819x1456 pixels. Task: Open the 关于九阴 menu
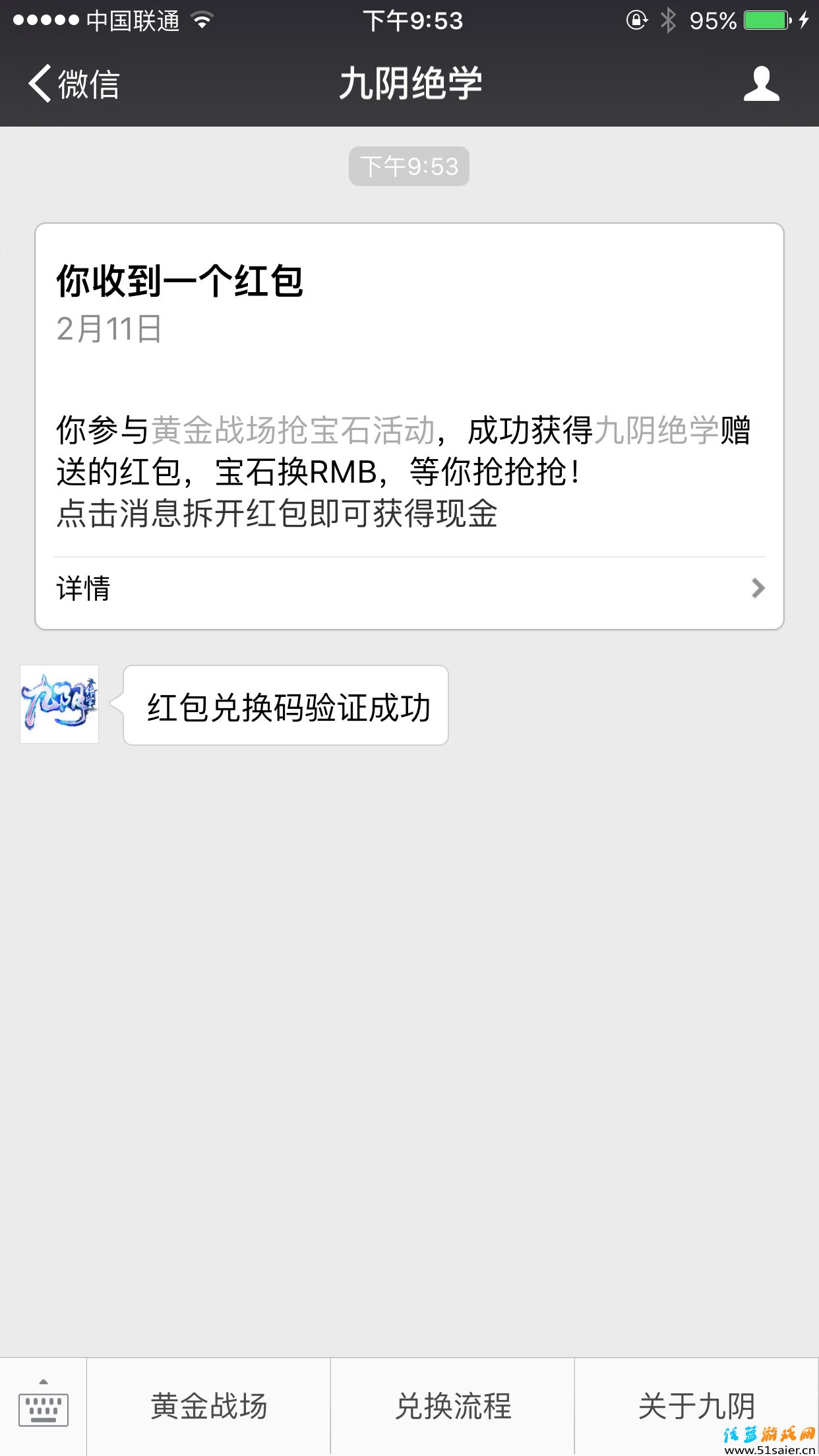point(696,1406)
